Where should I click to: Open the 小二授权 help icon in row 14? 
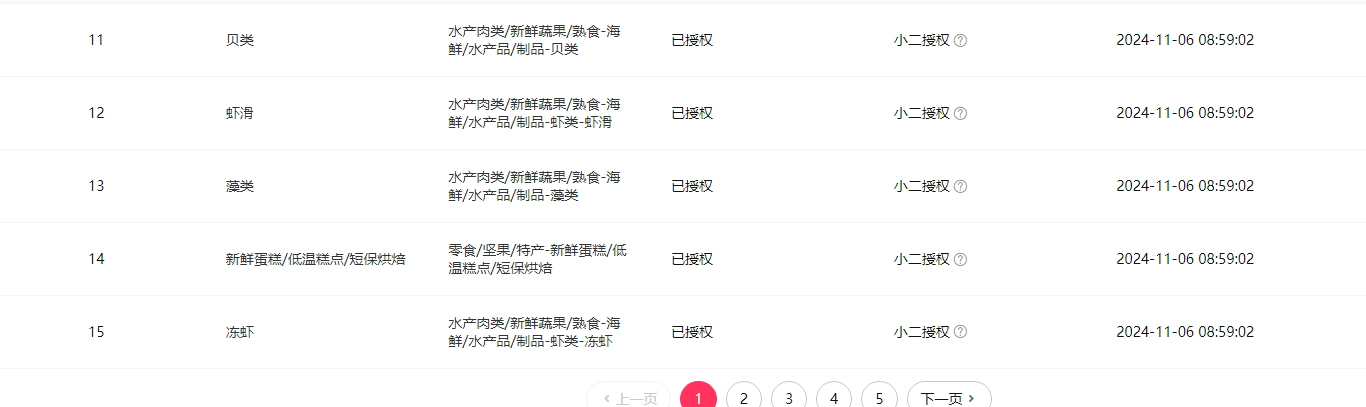960,260
